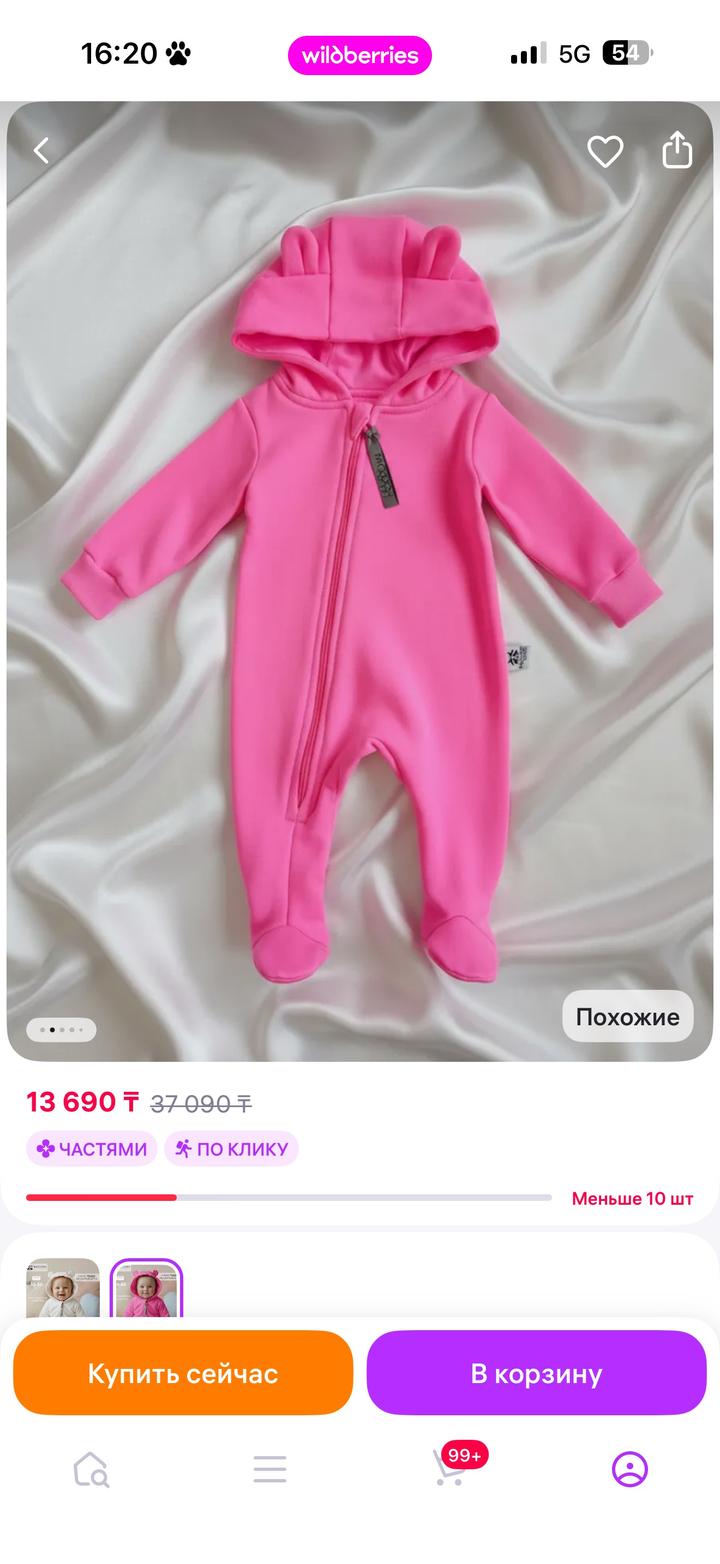Go back using the arrow icon
The height and width of the screenshot is (1564, 720).
(x=41, y=151)
